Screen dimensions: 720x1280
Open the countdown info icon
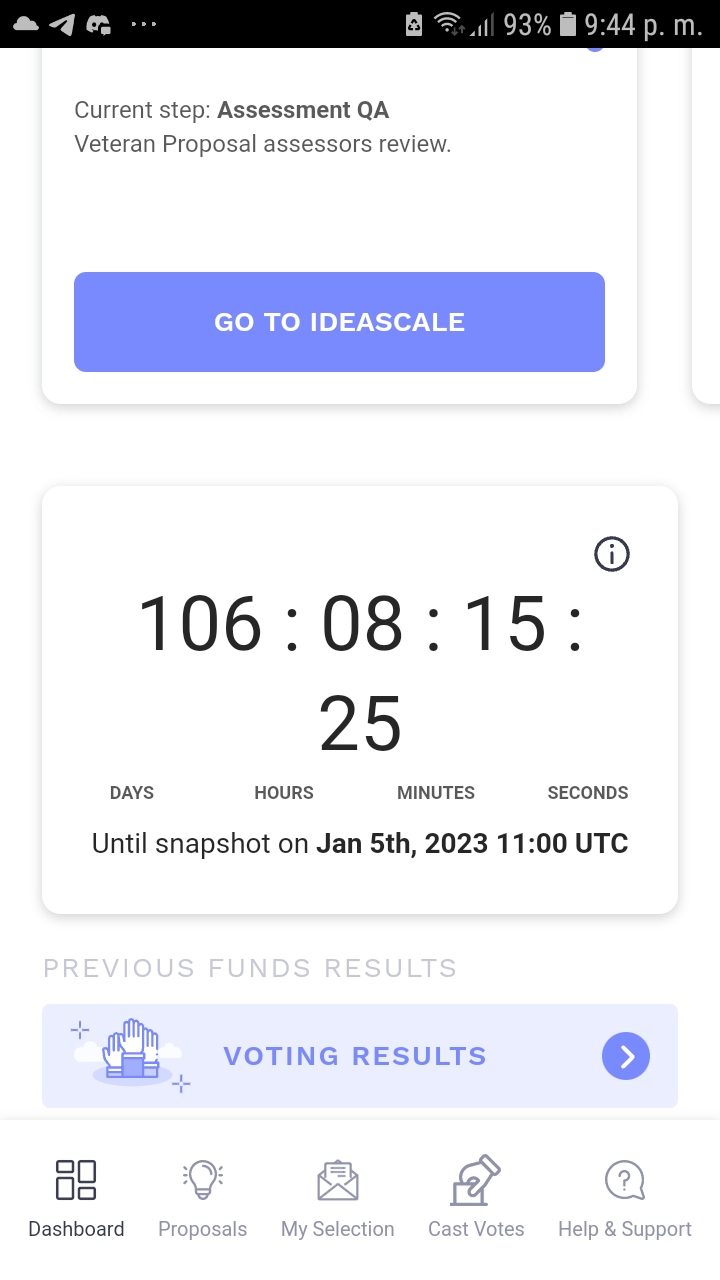[x=612, y=553]
